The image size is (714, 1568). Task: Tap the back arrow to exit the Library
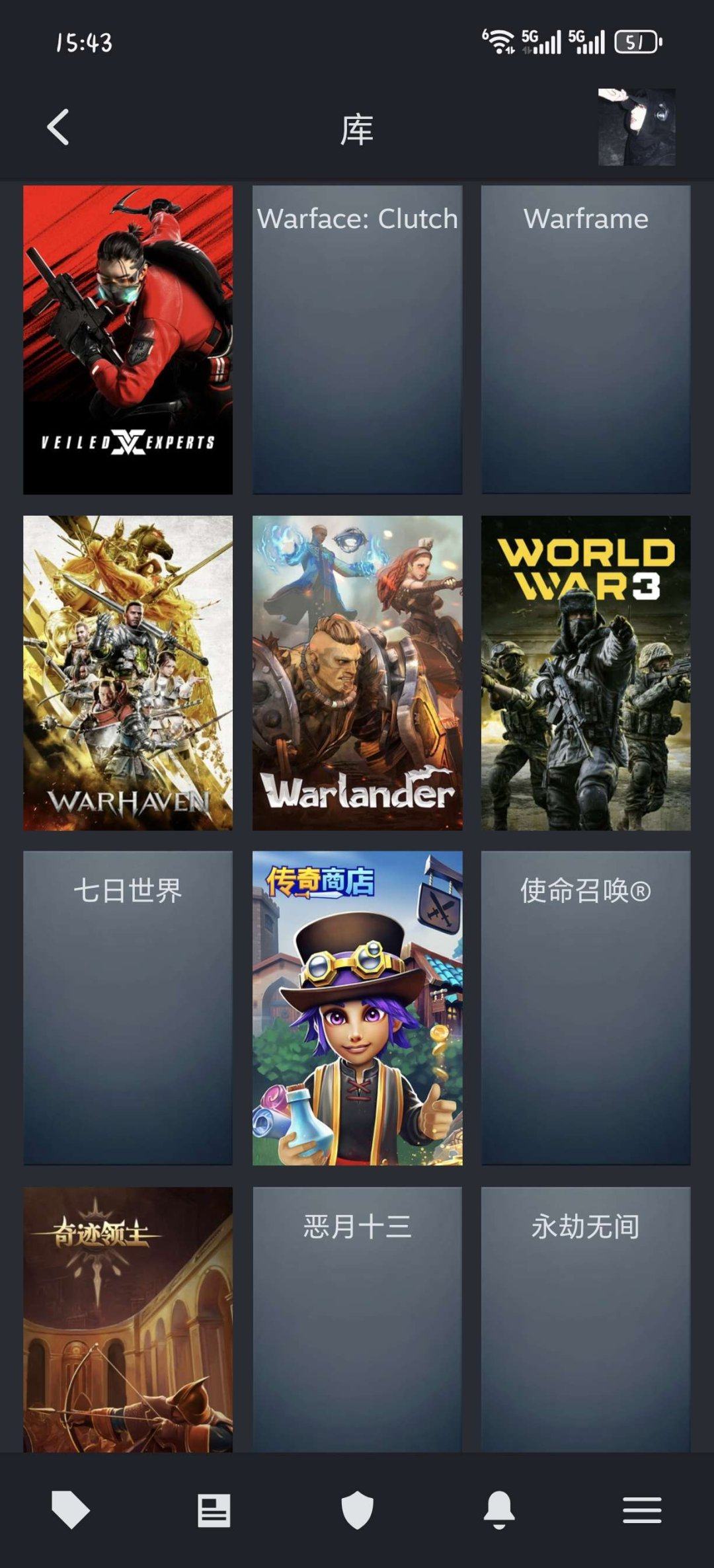click(x=58, y=129)
